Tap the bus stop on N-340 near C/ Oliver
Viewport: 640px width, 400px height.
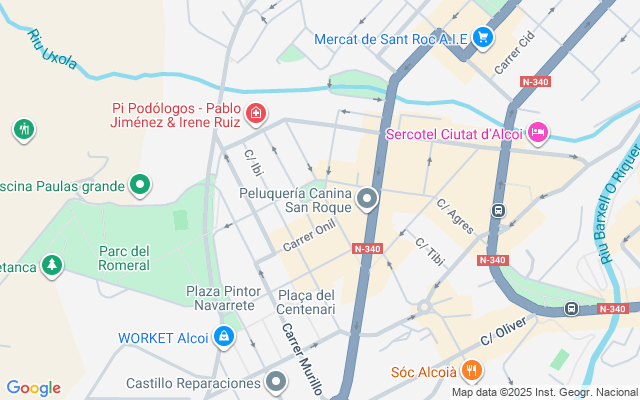pyautogui.click(x=571, y=308)
